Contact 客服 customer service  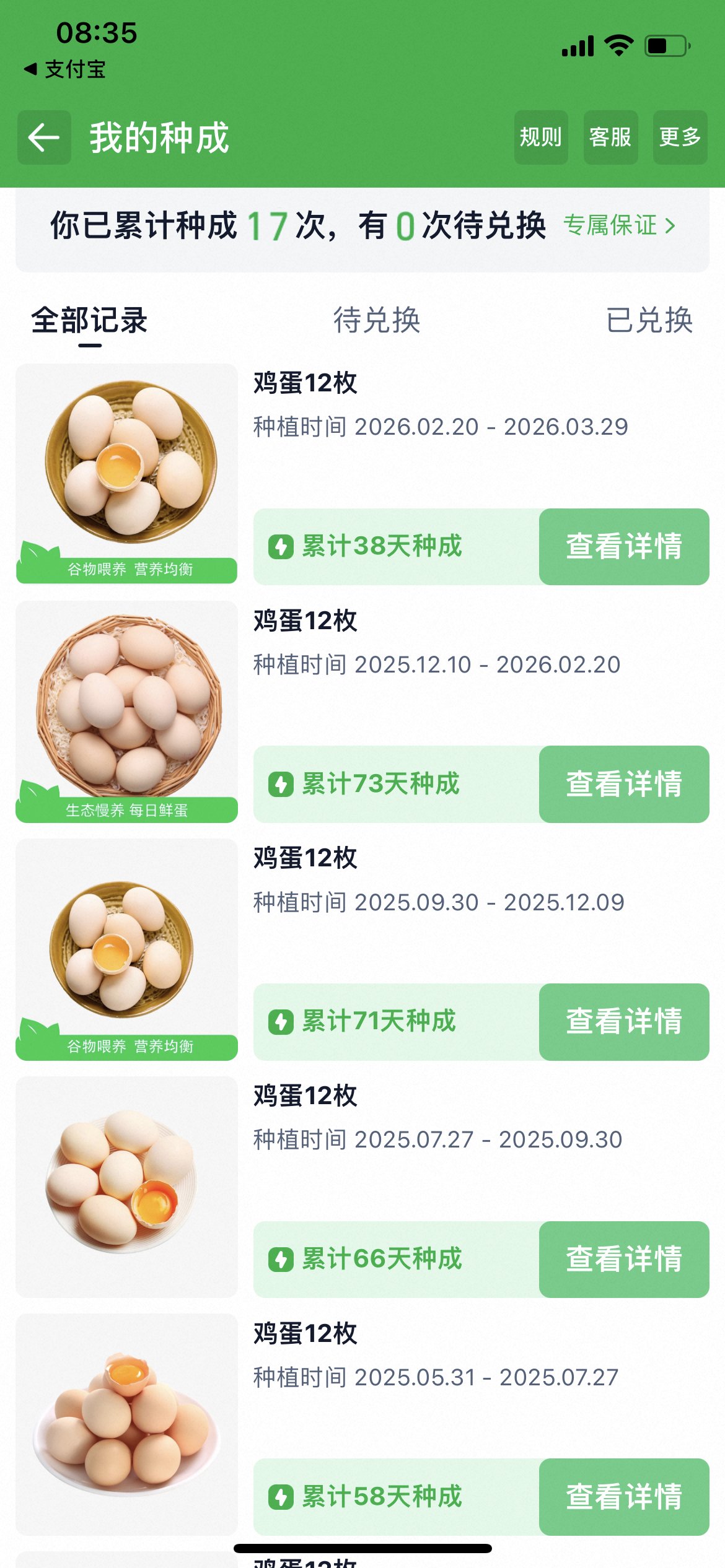coord(610,137)
